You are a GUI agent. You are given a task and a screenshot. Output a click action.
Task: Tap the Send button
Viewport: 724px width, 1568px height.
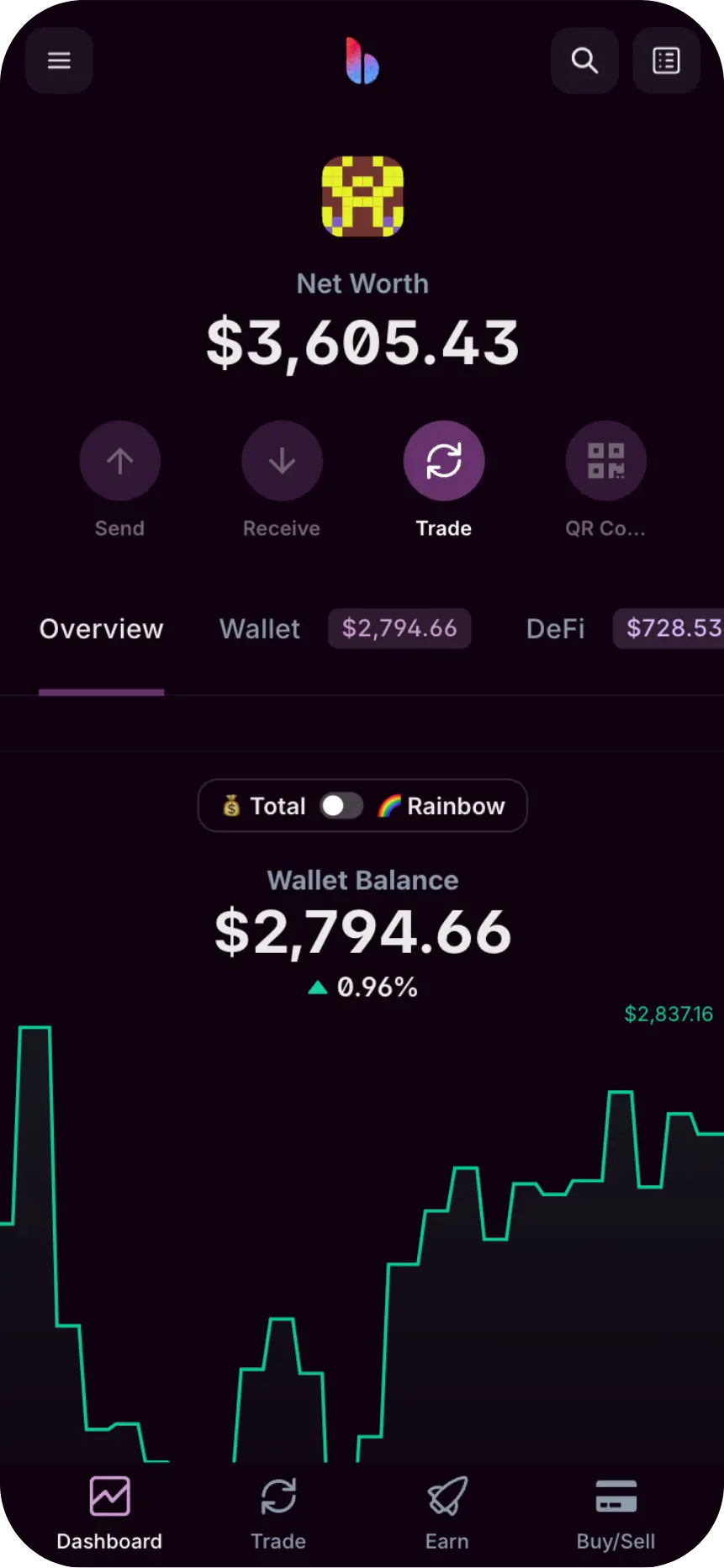tap(119, 461)
